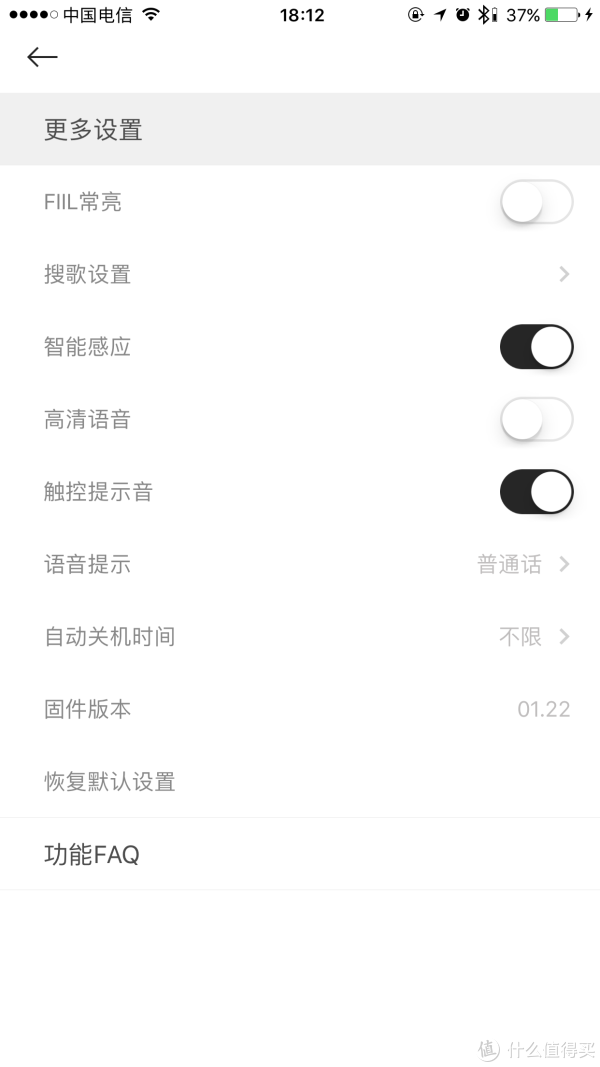
Task: Go back using the arrow icon
Action: (x=42, y=57)
